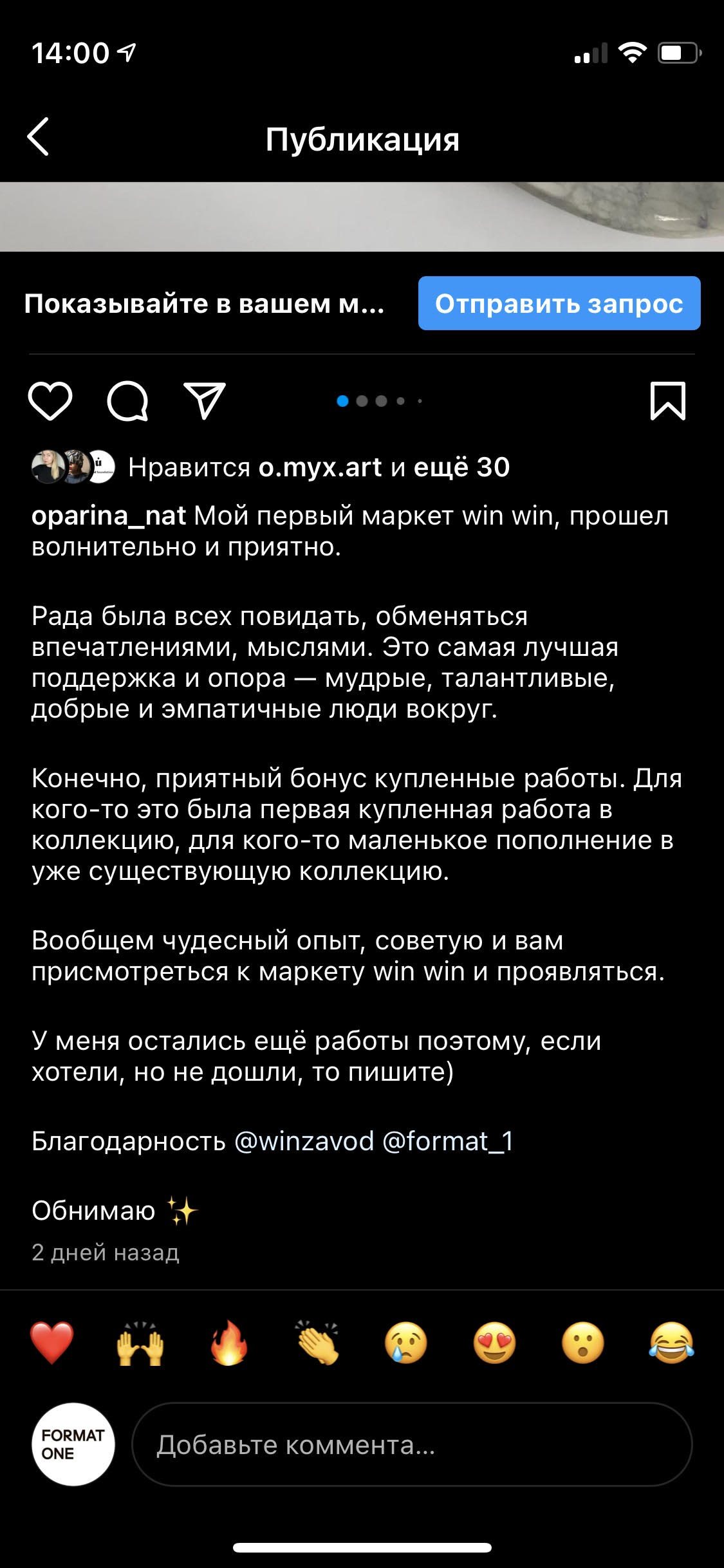Viewport: 724px width, 1568px height.
Task: Open the likes list by o.myx.art
Action: point(320,467)
